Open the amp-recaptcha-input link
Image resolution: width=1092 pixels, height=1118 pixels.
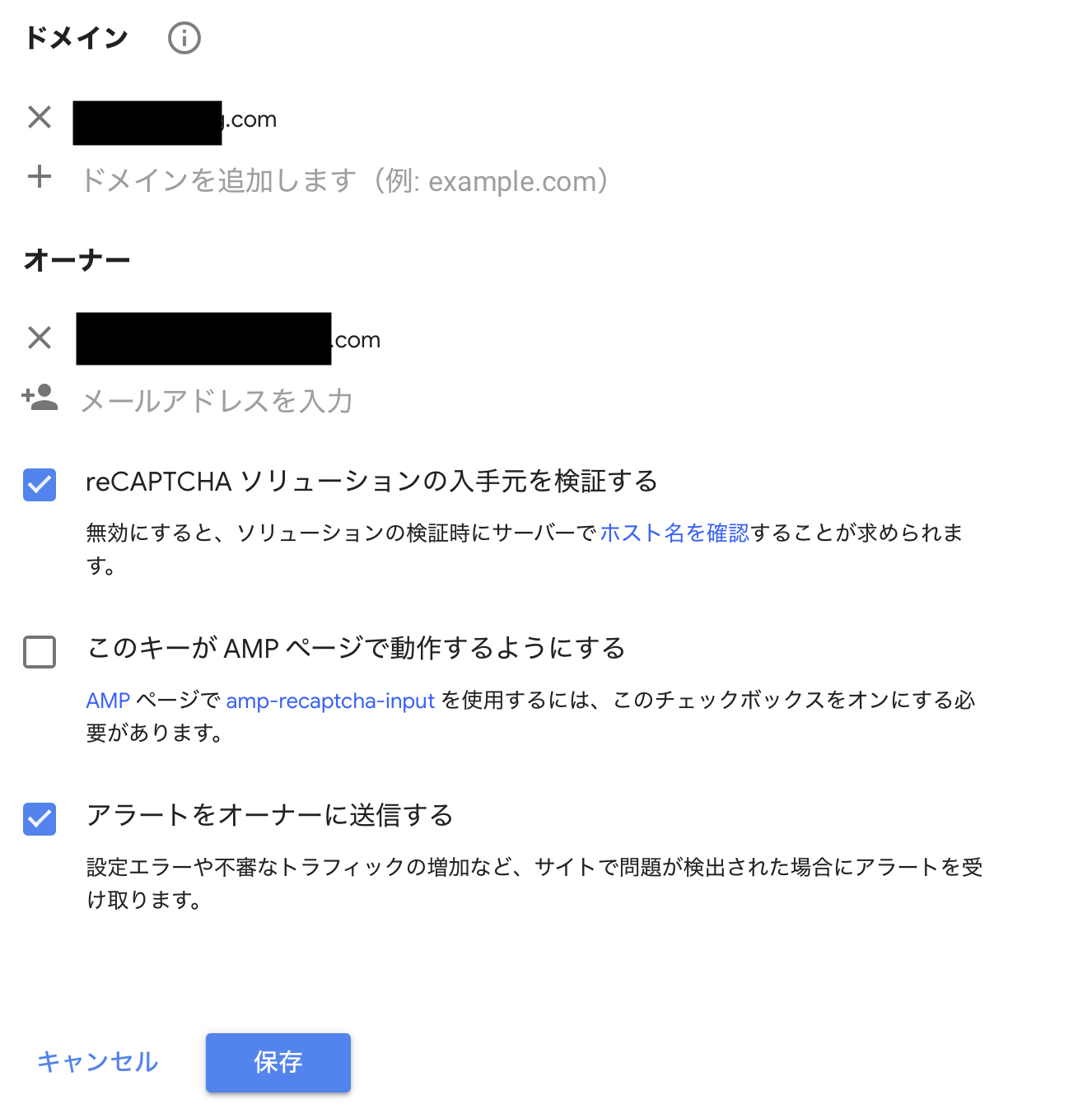(x=330, y=701)
